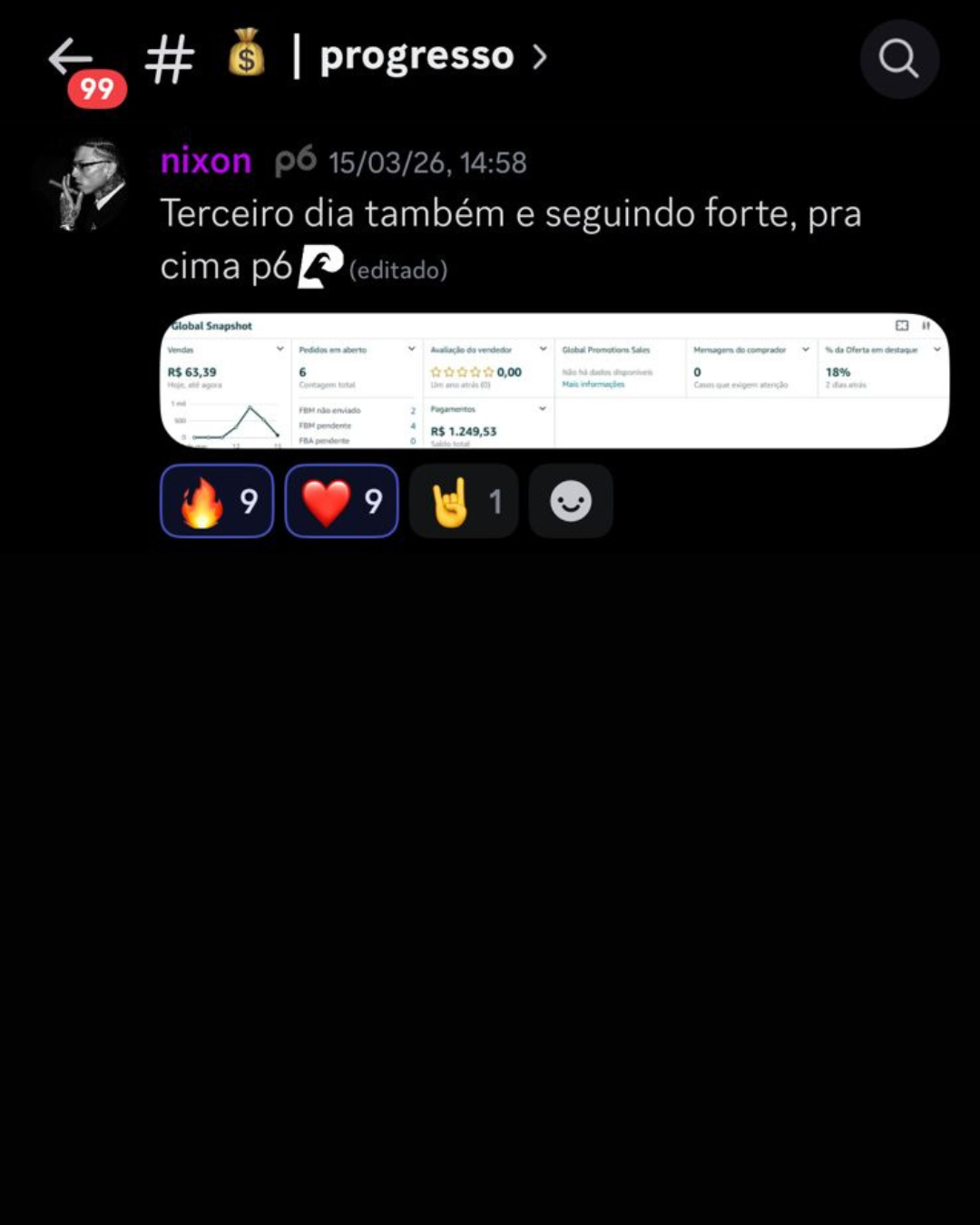Click the # channel icon in the header
The height and width of the screenshot is (1225, 980).
[x=171, y=58]
